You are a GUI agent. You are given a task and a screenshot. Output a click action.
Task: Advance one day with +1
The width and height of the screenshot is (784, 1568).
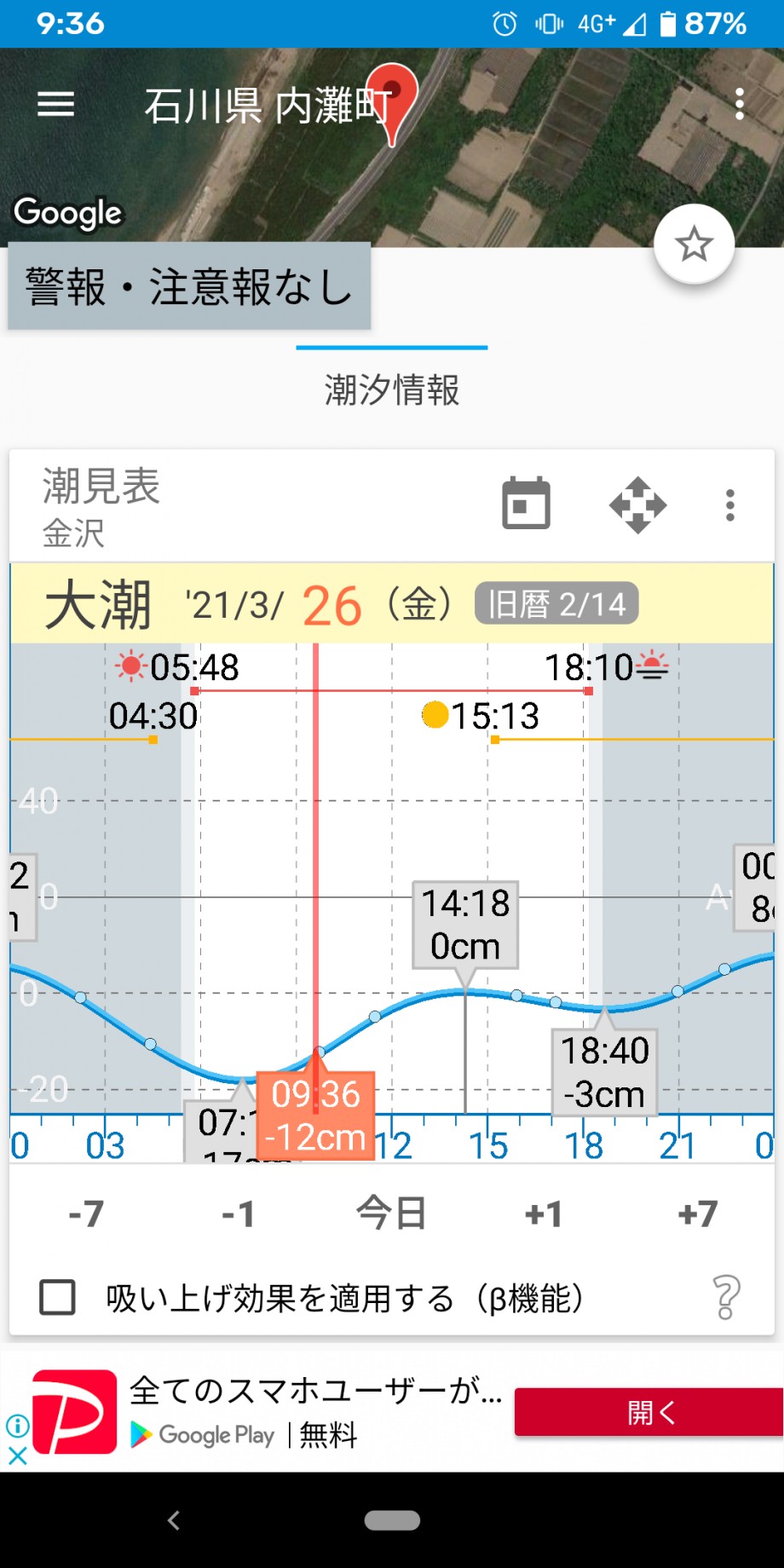pos(544,1214)
